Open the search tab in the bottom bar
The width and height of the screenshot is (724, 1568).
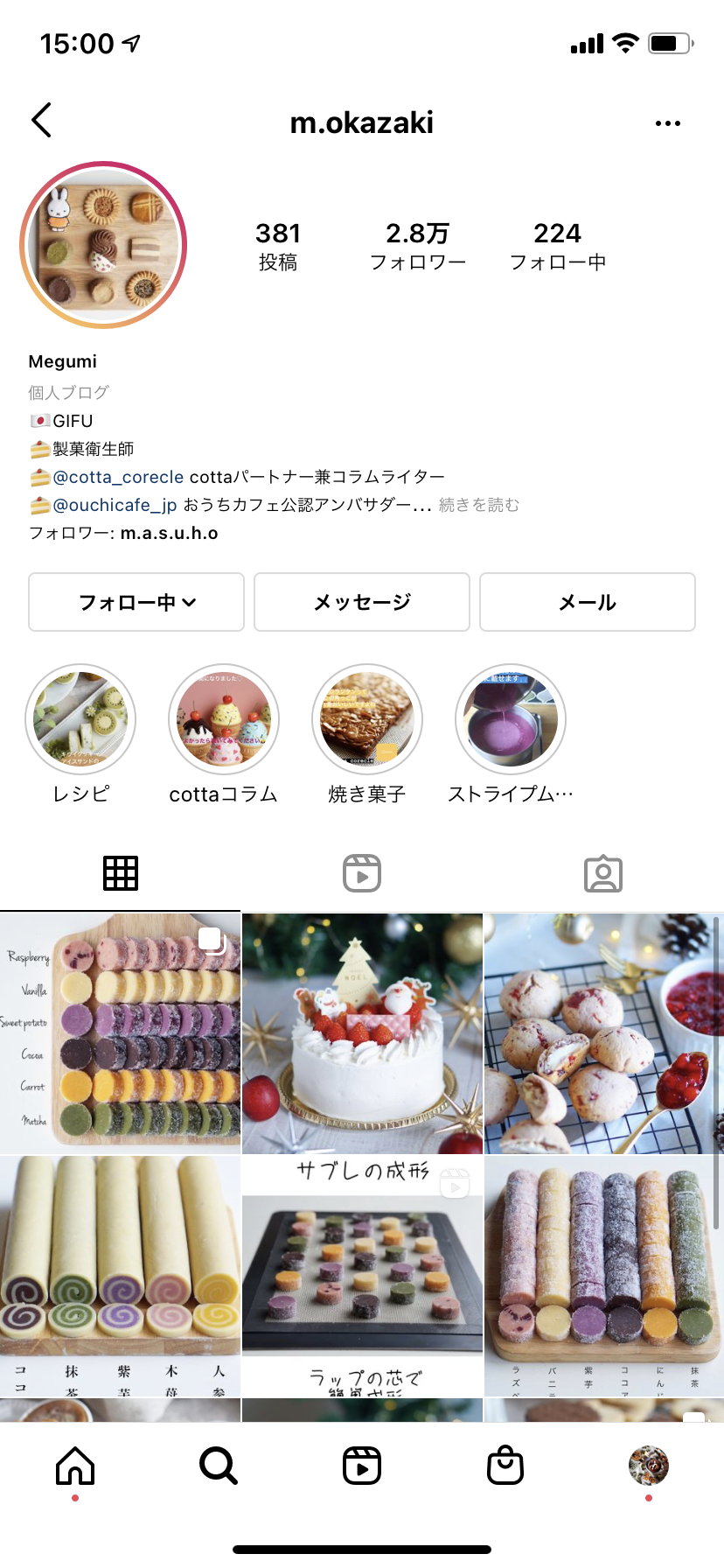219,1465
